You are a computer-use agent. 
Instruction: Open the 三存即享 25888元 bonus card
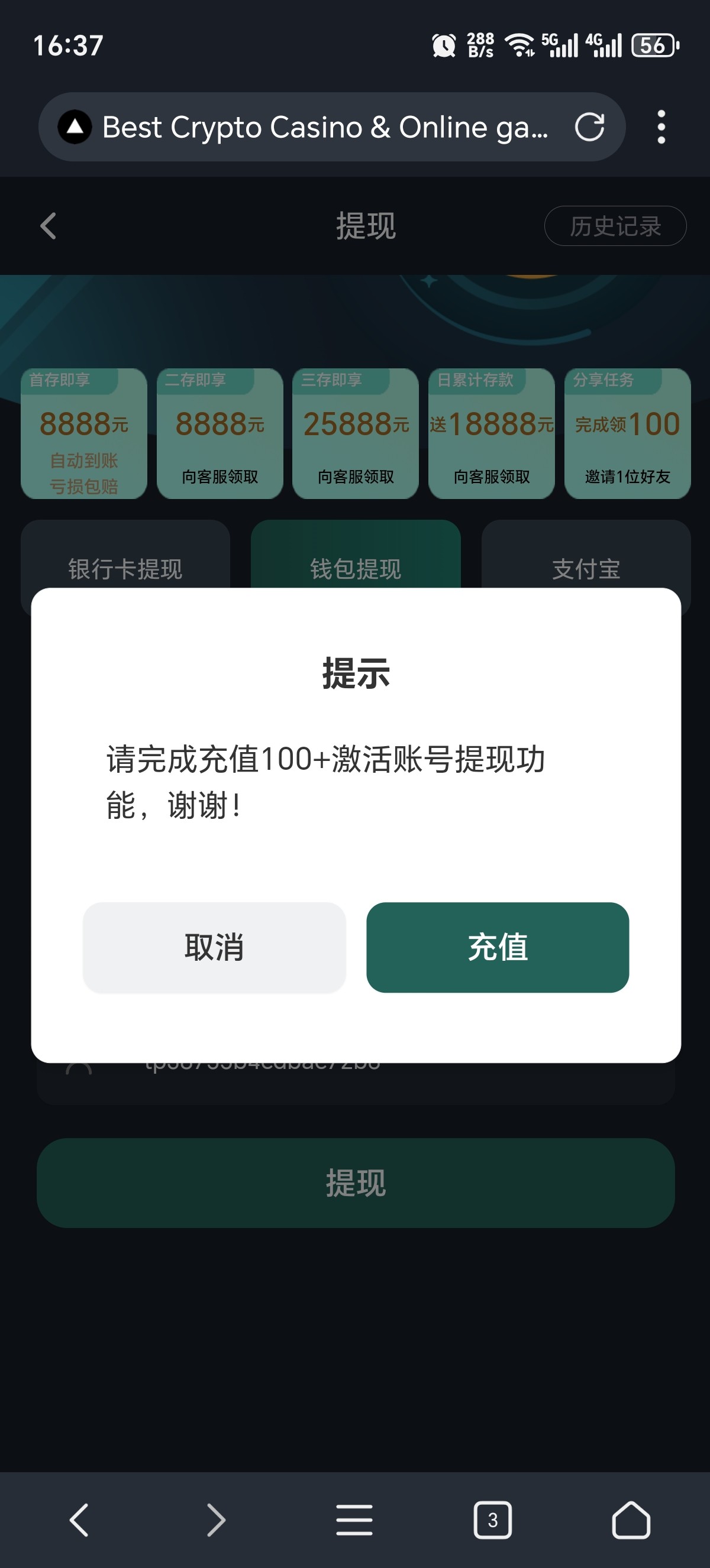(x=356, y=433)
